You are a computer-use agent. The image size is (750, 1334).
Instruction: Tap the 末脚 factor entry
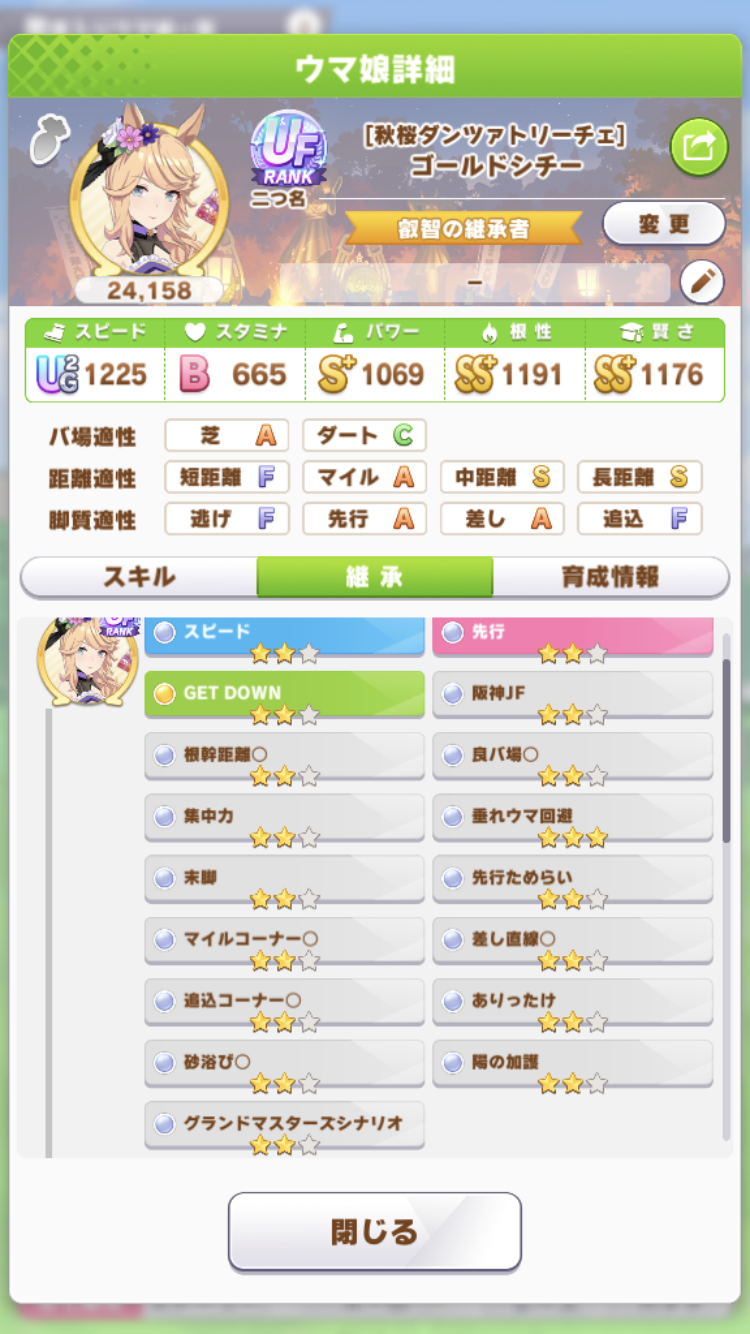point(284,879)
